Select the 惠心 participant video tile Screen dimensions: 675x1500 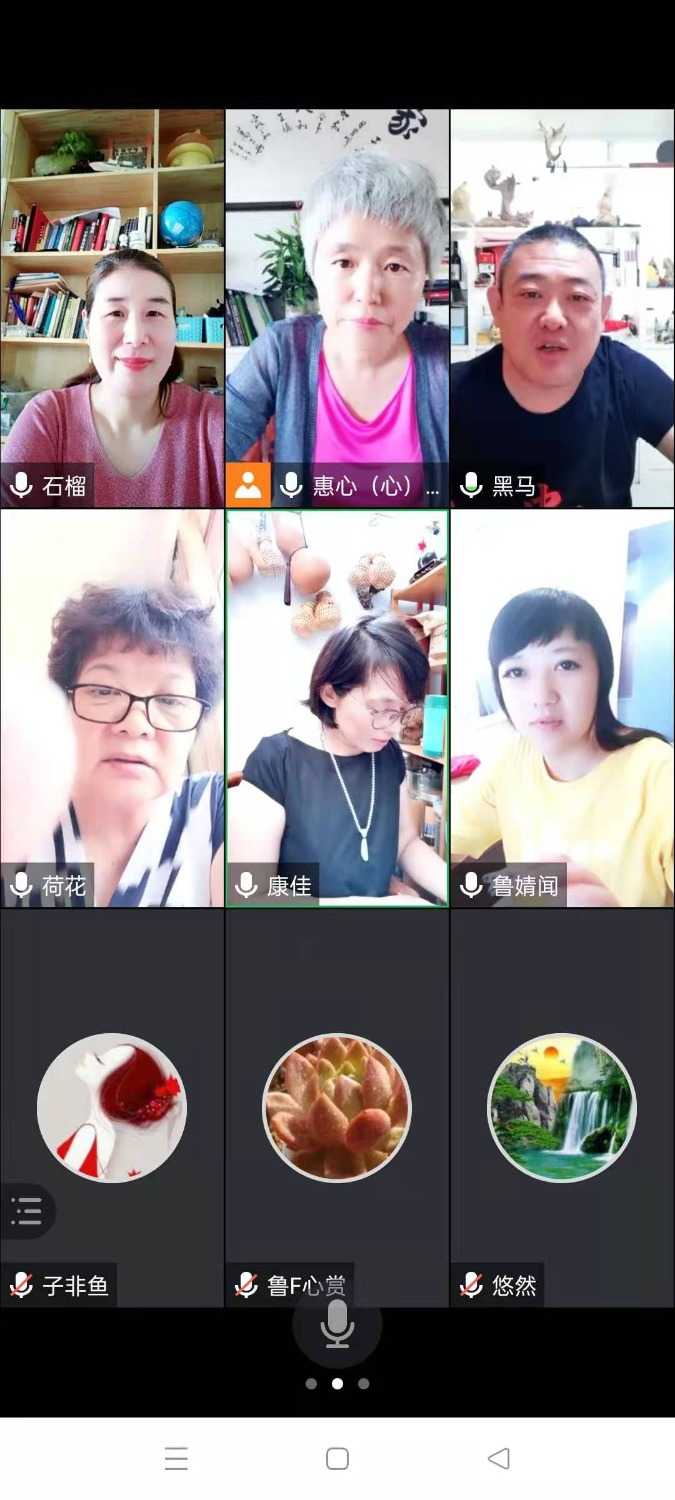click(337, 308)
